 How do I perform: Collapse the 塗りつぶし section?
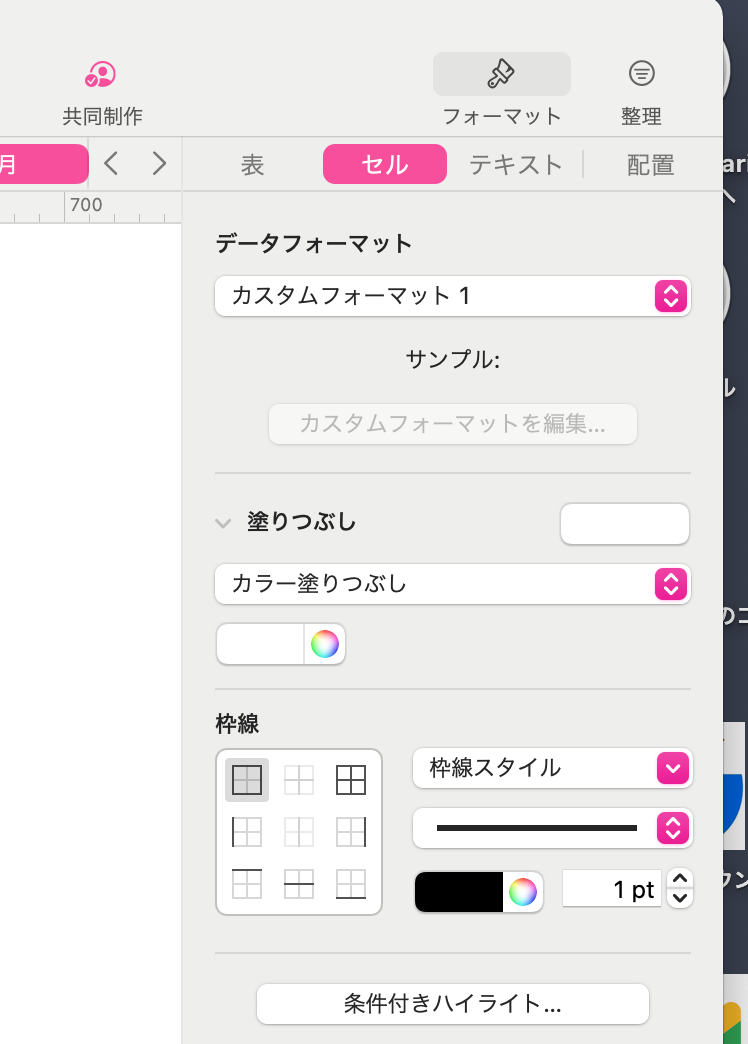coord(223,523)
